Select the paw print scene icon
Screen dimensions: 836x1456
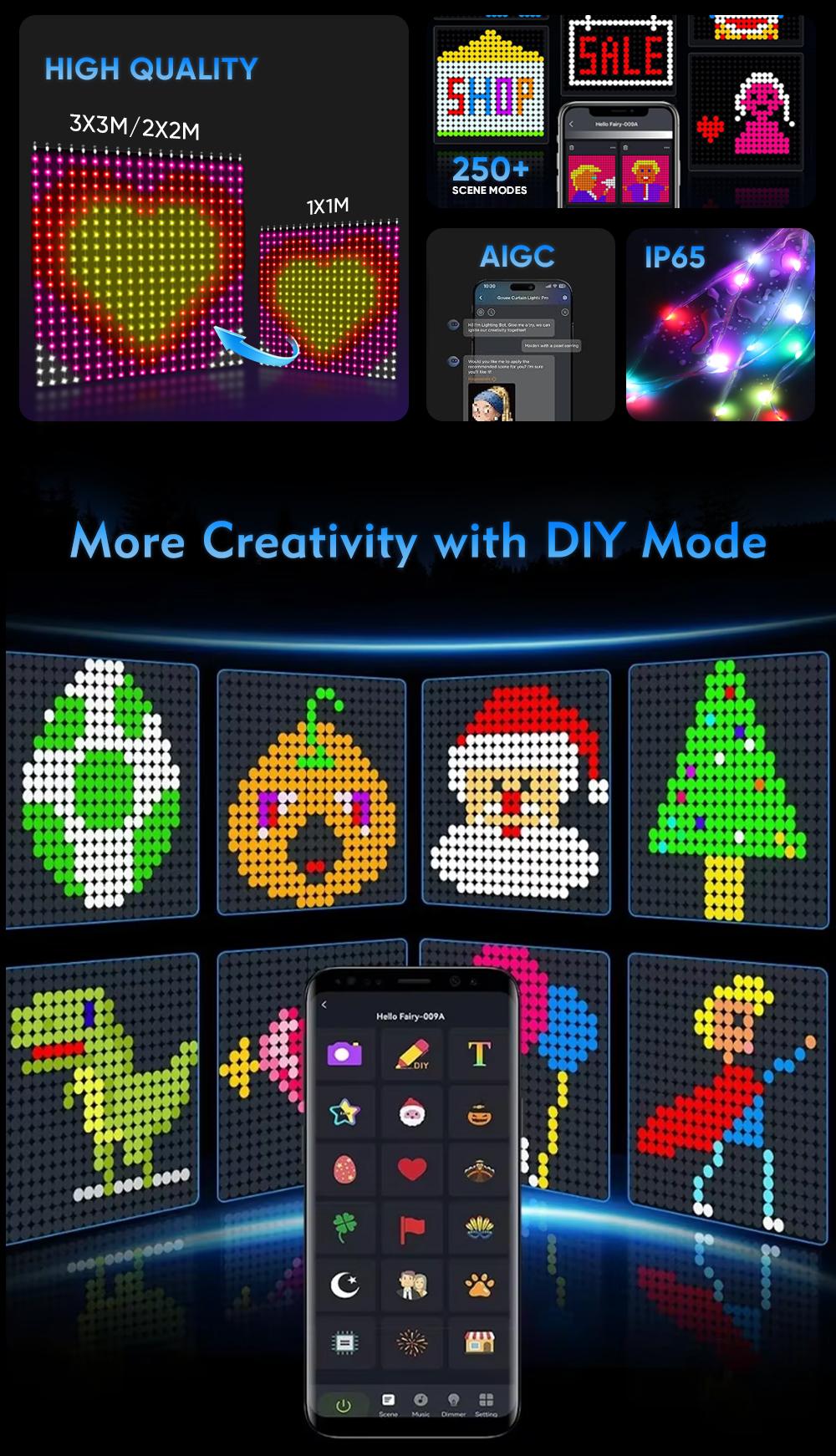point(479,1285)
